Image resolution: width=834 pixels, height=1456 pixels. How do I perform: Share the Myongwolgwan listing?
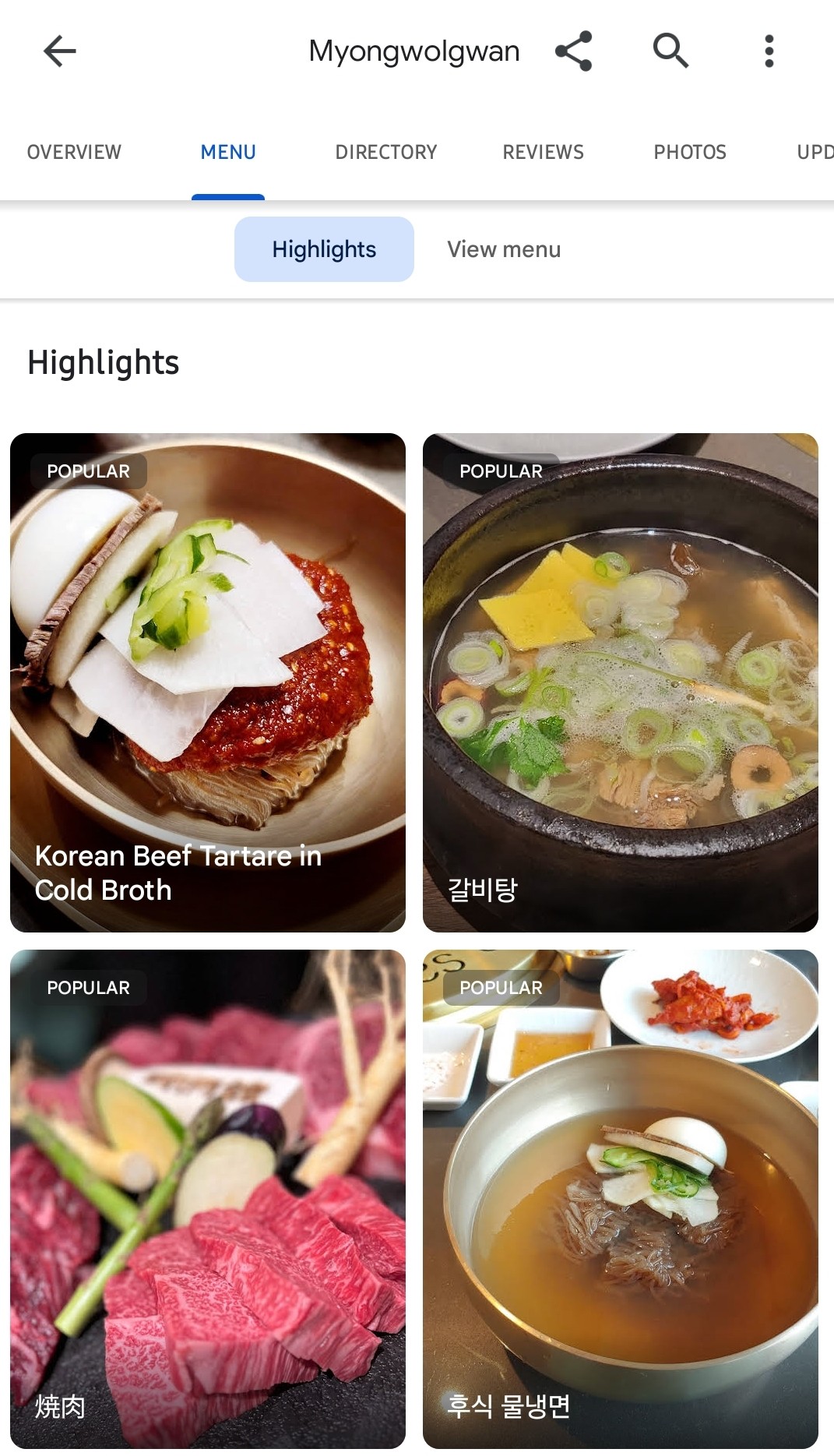pos(574,52)
